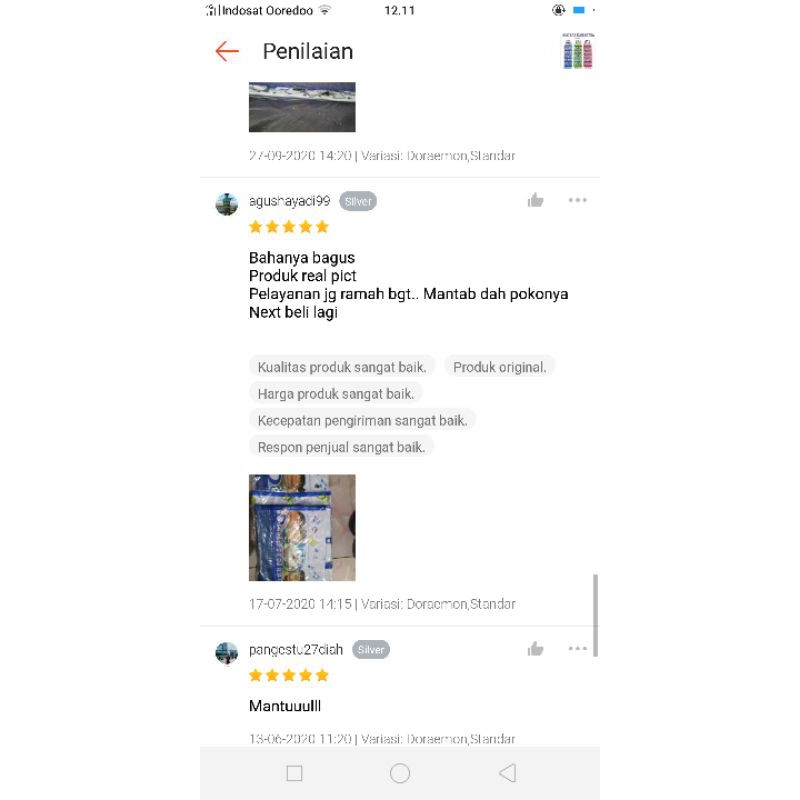Like pangestu27diah's review
Viewport: 800px width, 800px height.
tap(536, 649)
